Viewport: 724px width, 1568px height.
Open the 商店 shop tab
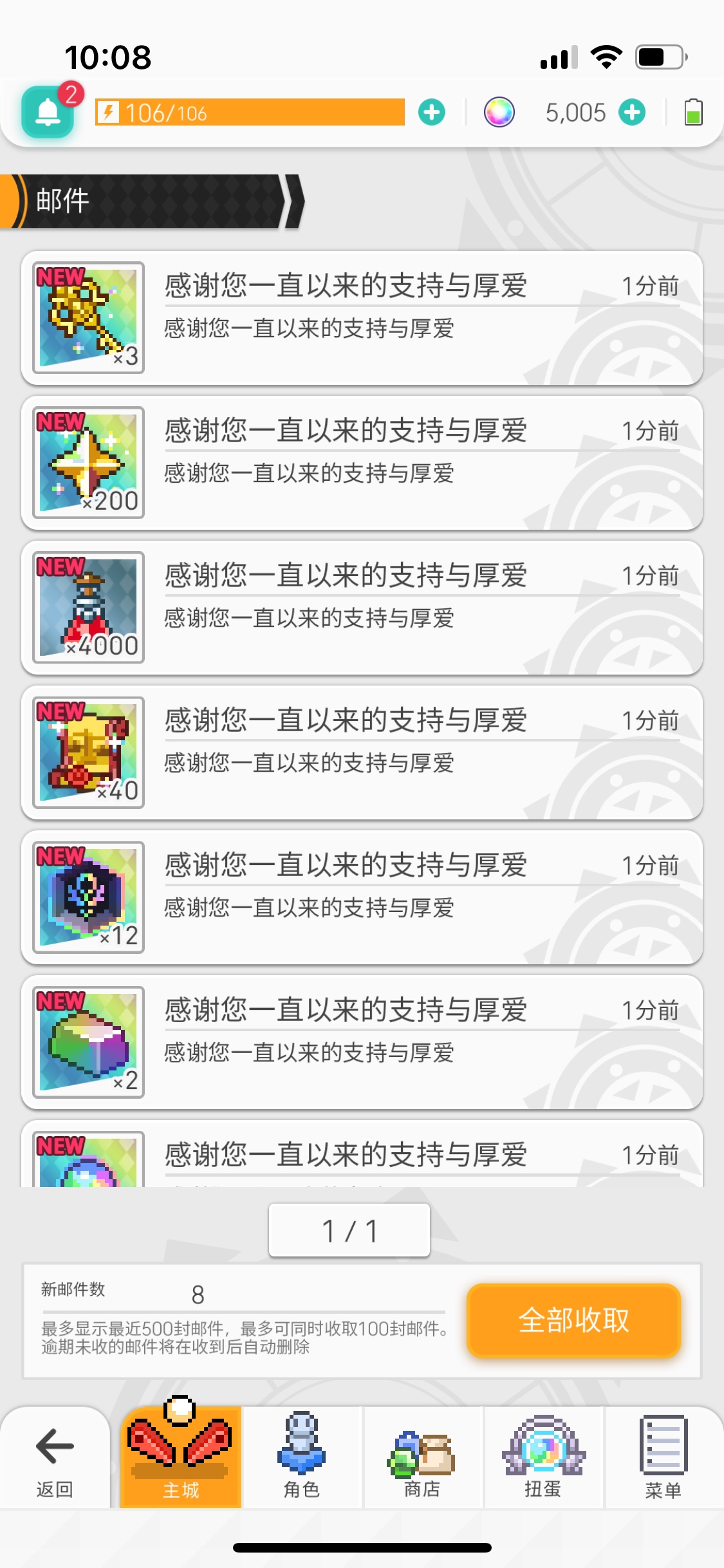tap(422, 1459)
